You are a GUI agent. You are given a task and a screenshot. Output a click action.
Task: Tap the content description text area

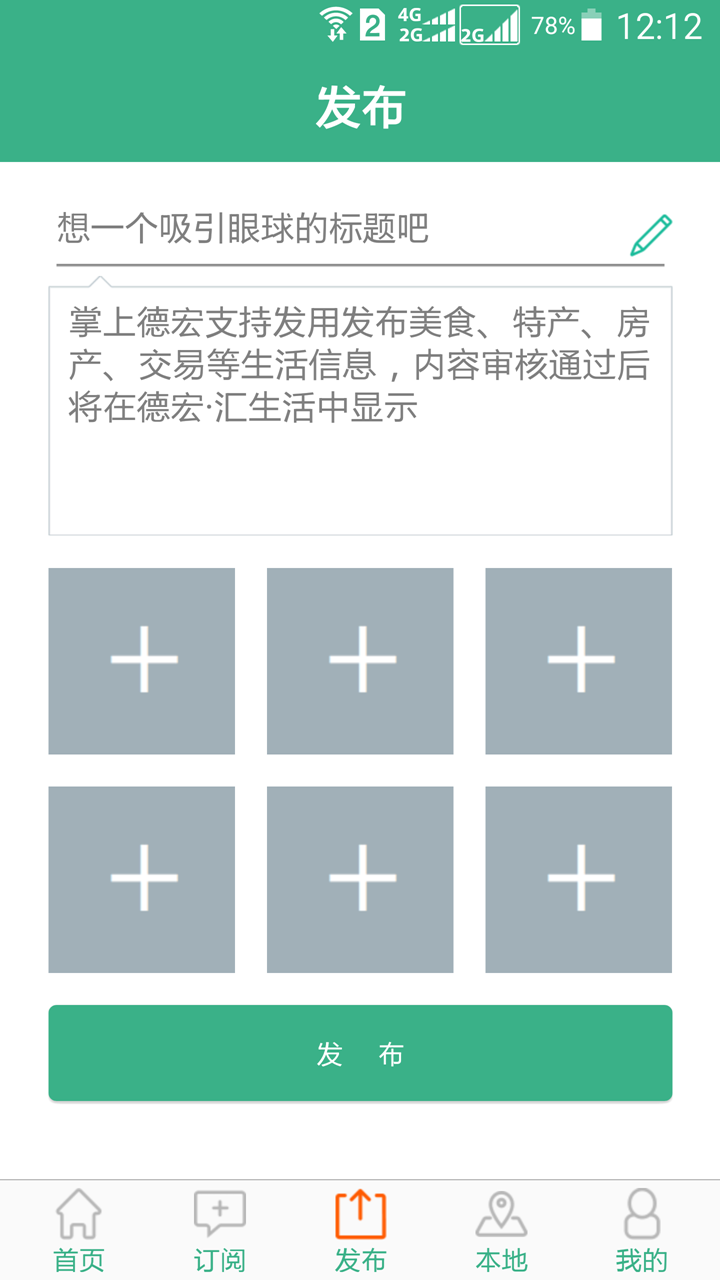coord(360,410)
